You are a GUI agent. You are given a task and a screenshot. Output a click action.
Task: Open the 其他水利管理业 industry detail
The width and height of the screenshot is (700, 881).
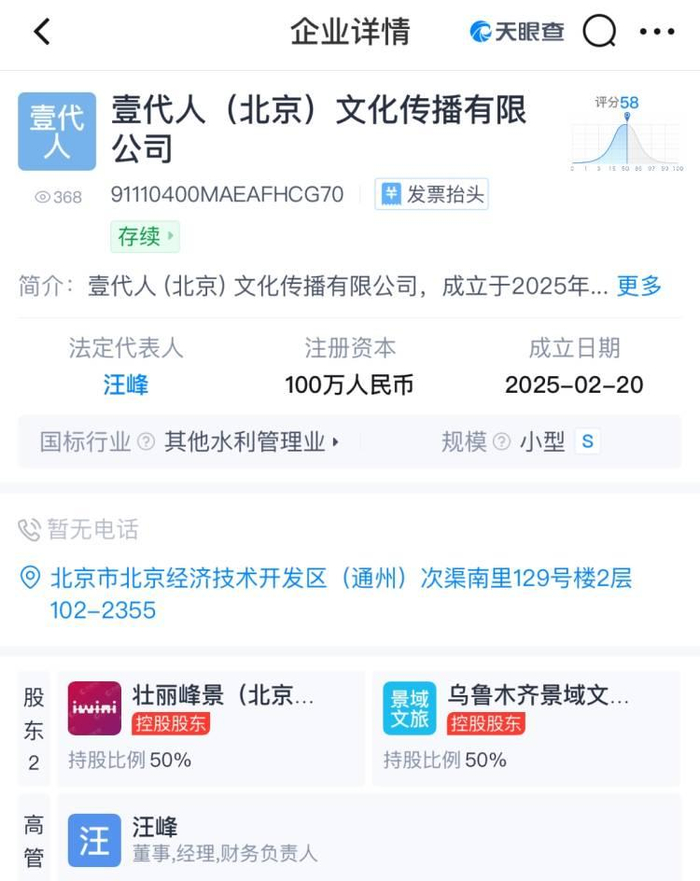pyautogui.click(x=251, y=442)
